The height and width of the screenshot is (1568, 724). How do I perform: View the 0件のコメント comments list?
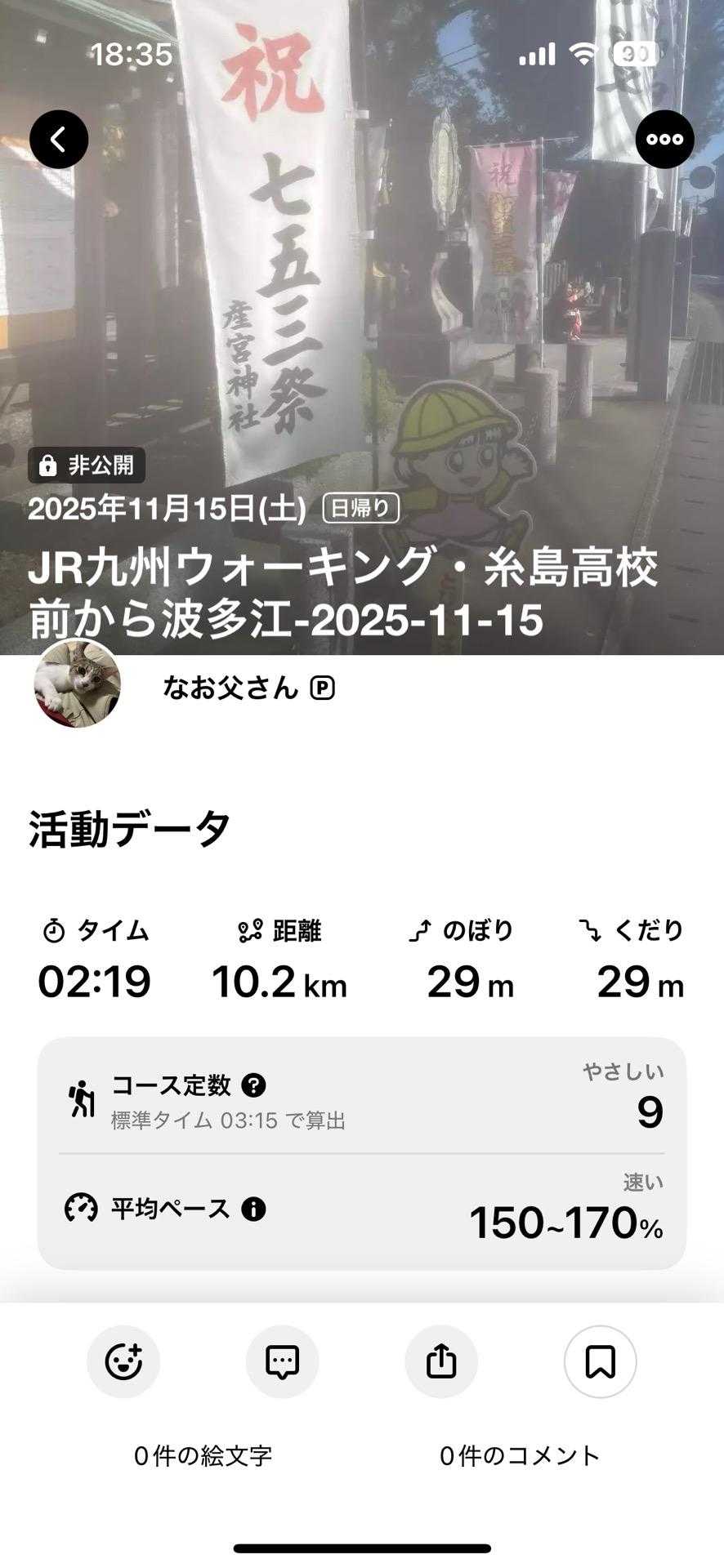click(x=520, y=1455)
